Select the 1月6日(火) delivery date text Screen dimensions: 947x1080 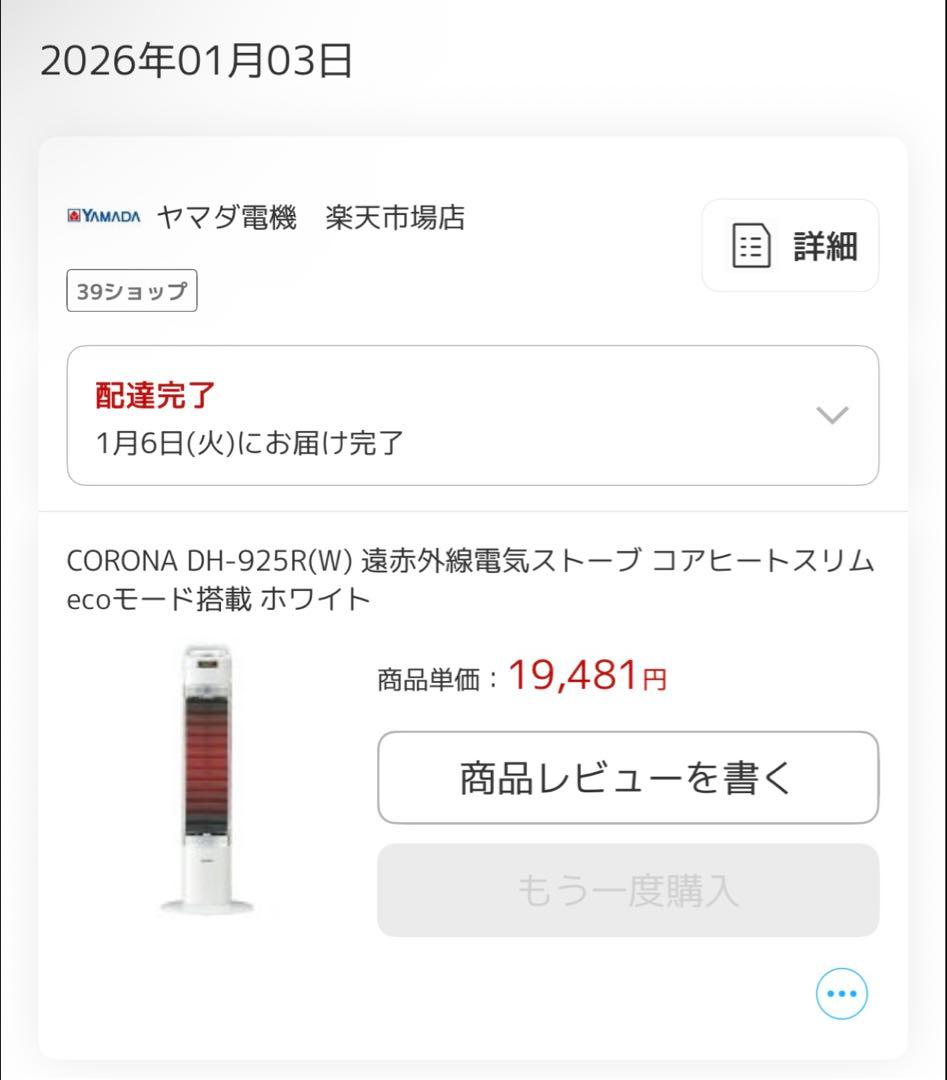[x=248, y=443]
